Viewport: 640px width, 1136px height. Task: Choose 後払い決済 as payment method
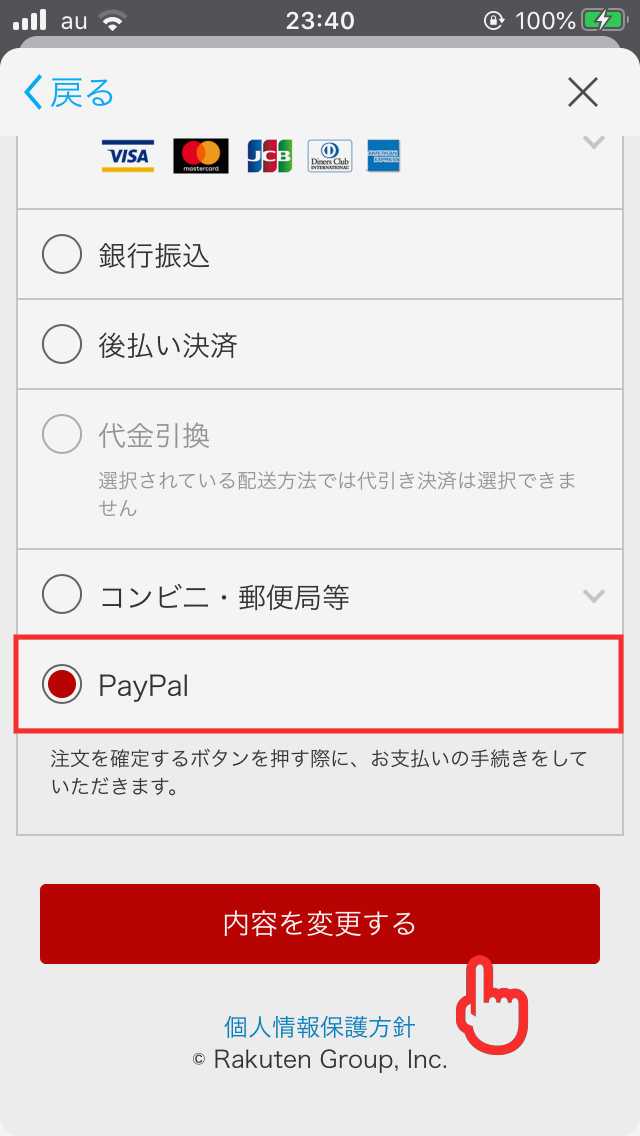[320, 345]
